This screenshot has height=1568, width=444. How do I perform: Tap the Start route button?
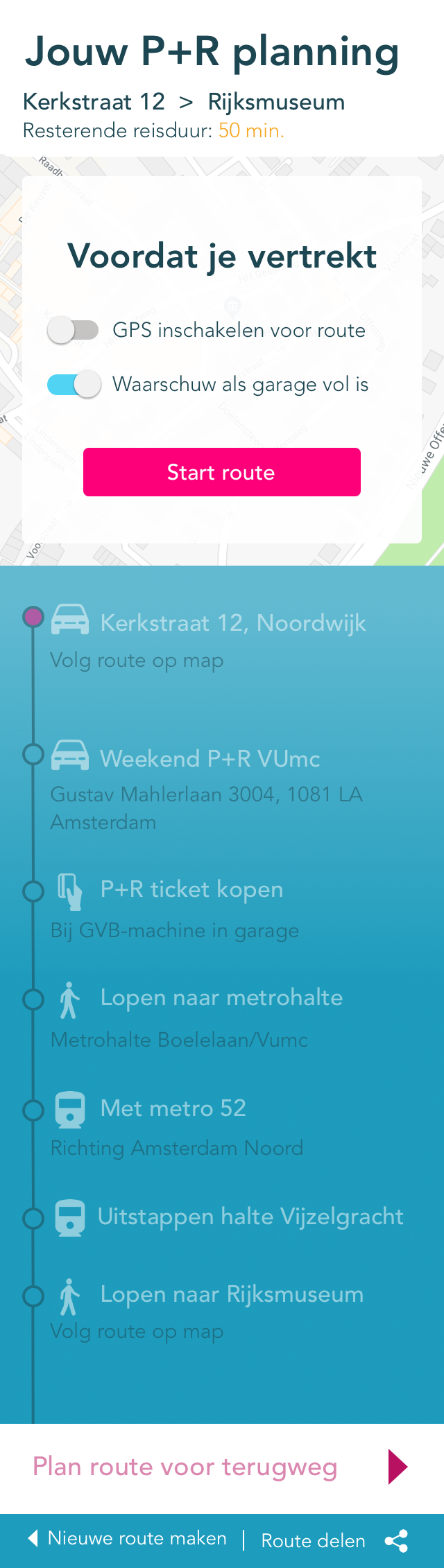[x=222, y=472]
